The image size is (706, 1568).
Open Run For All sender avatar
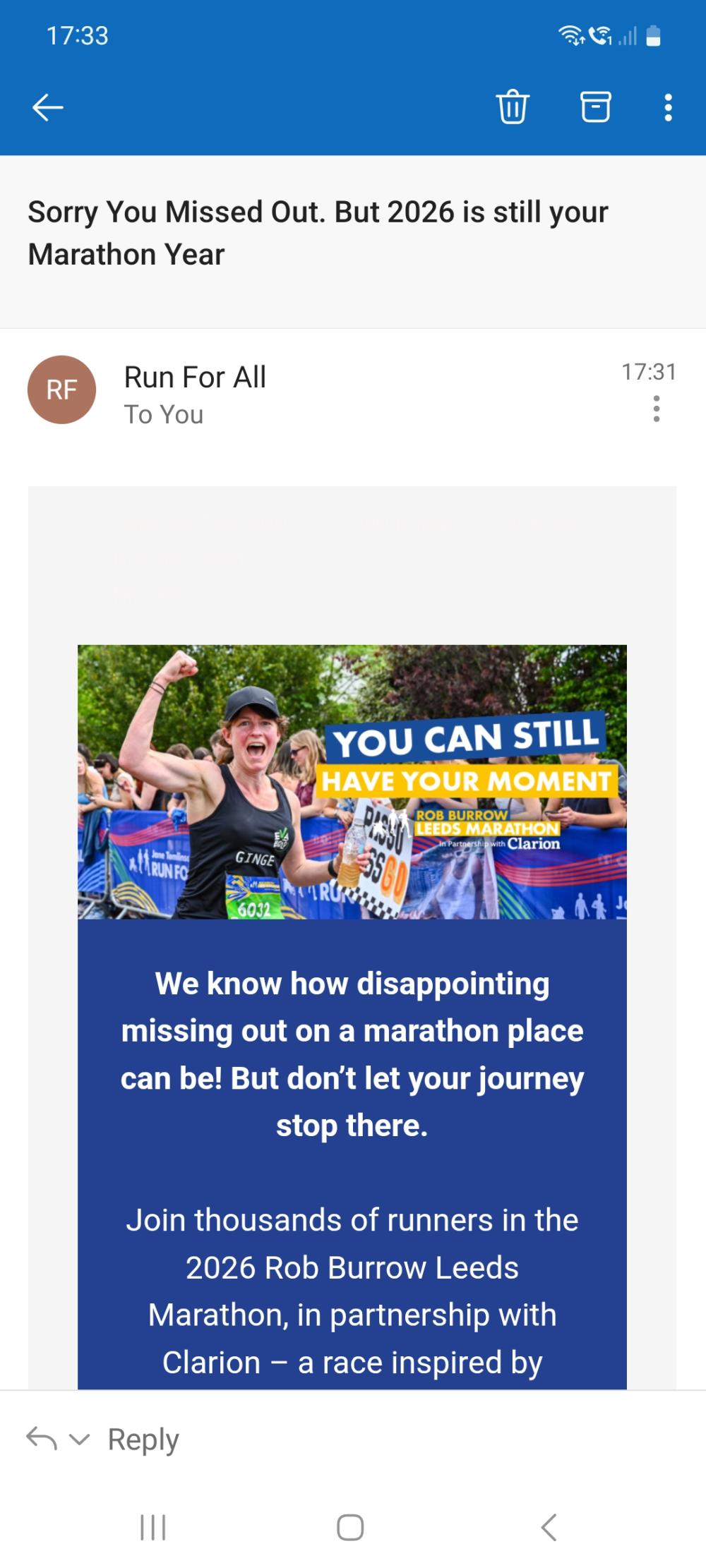(61, 390)
